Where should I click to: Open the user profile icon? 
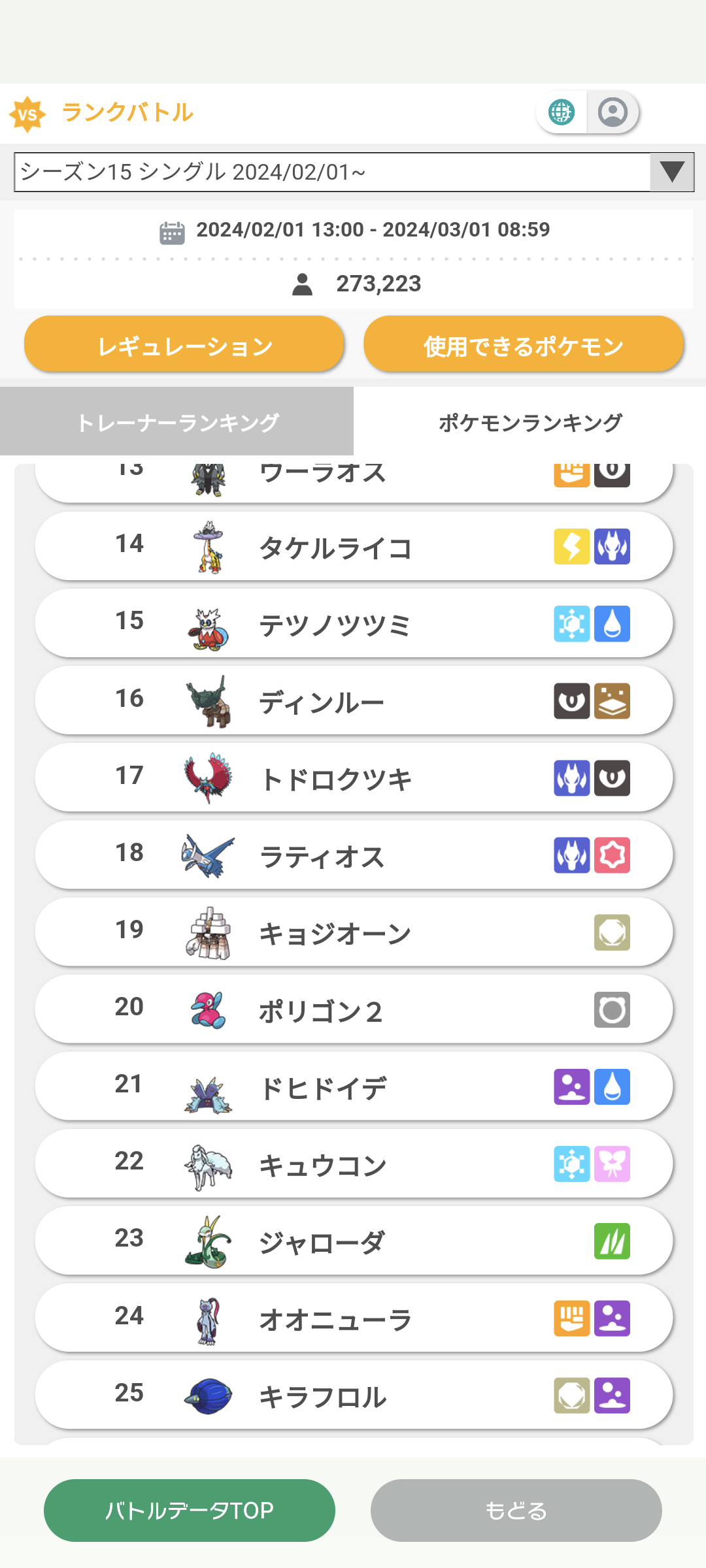613,112
